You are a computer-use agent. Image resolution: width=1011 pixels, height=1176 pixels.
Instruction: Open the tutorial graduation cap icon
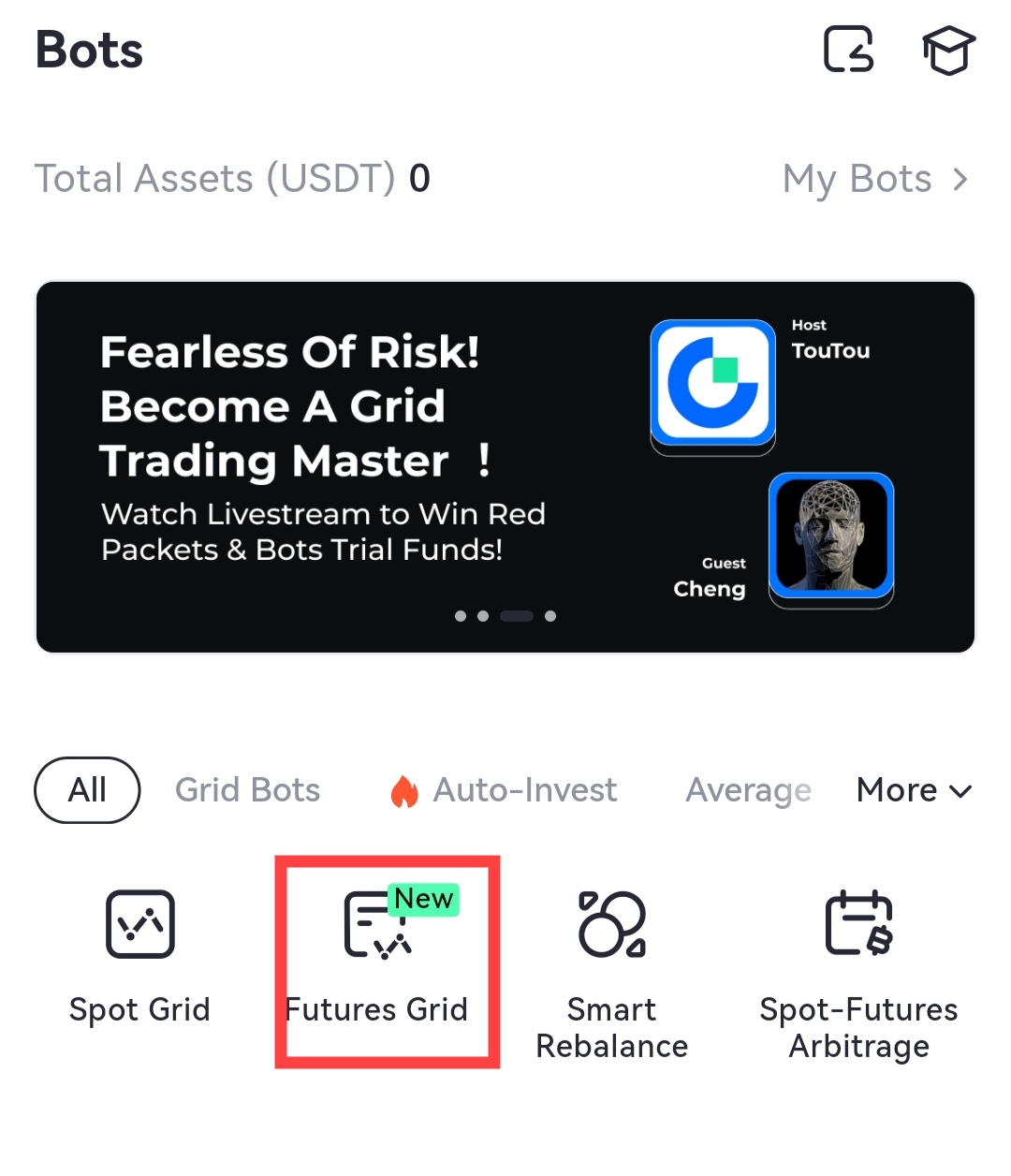click(x=948, y=50)
